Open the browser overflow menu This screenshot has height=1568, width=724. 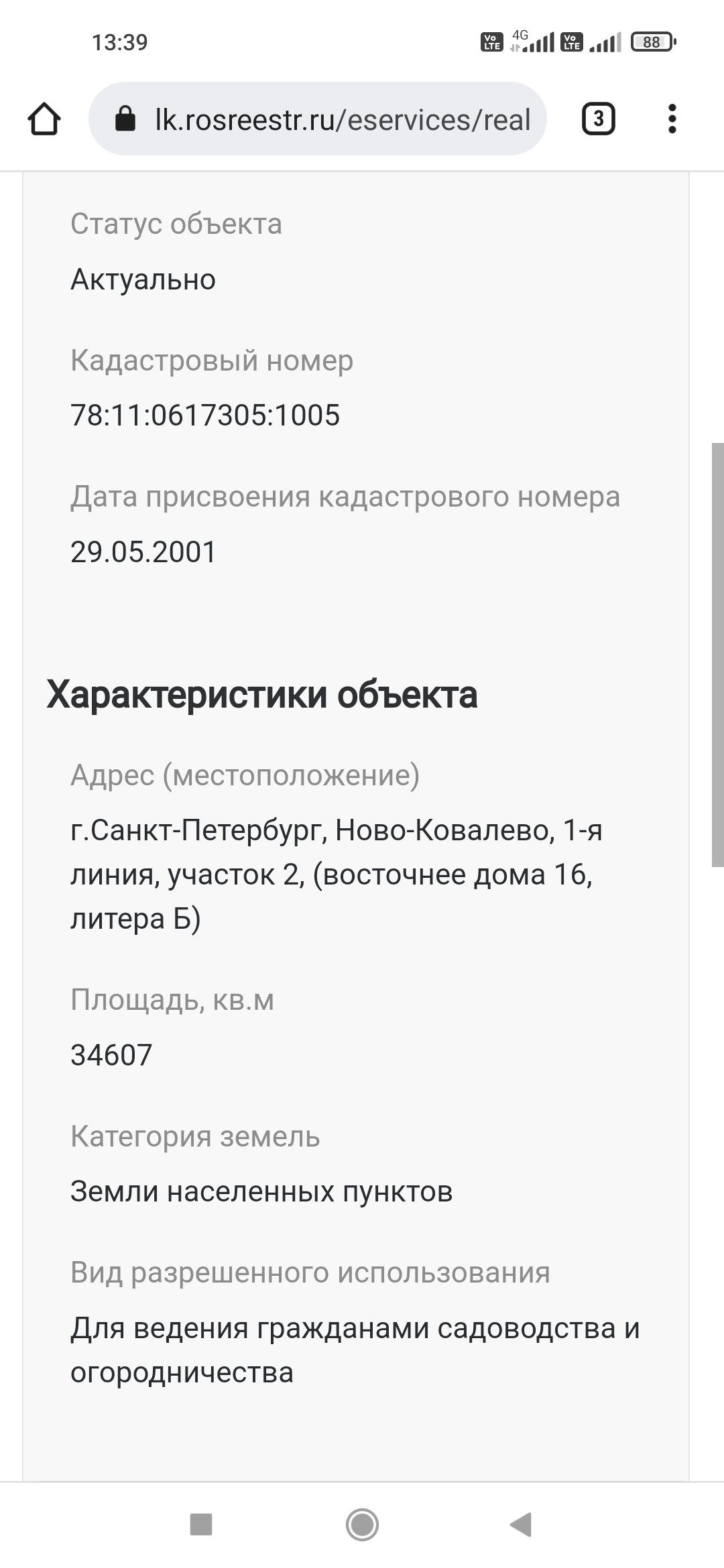[x=672, y=119]
